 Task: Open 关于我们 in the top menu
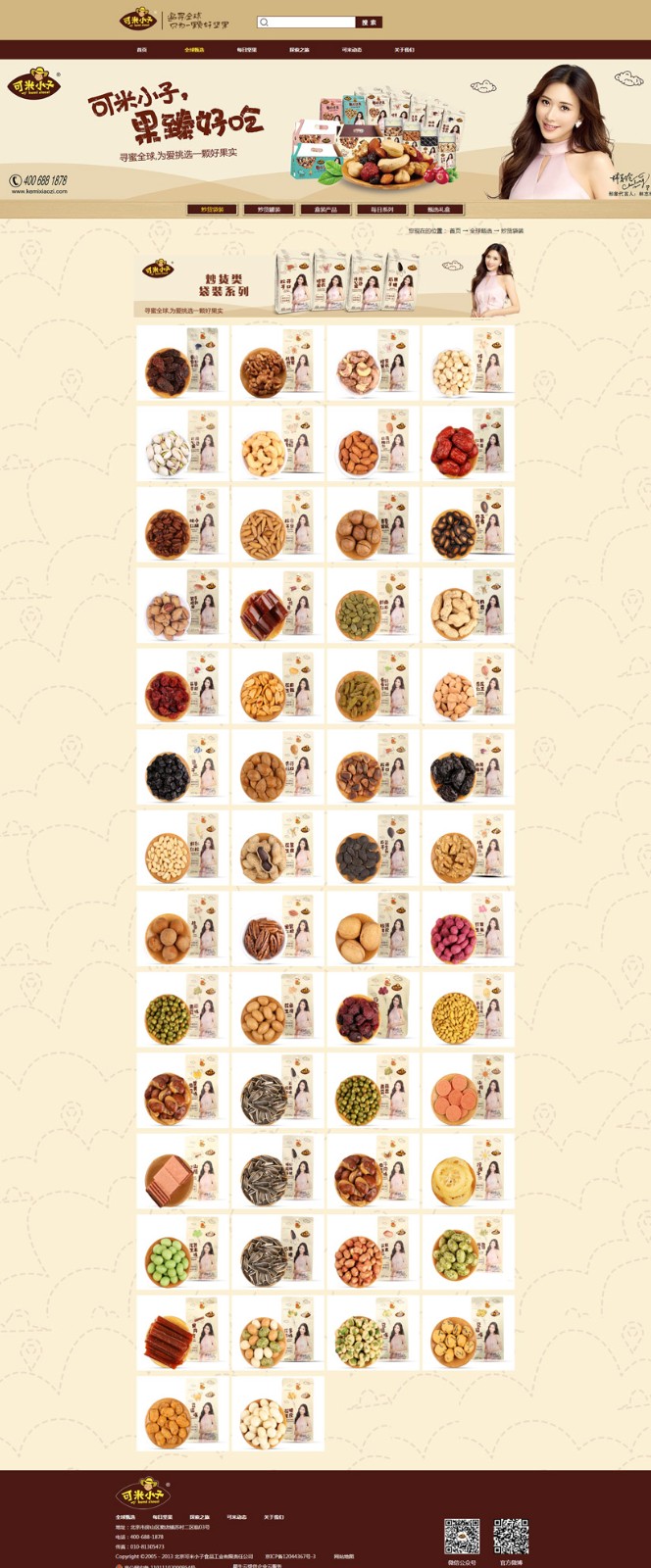(404, 49)
